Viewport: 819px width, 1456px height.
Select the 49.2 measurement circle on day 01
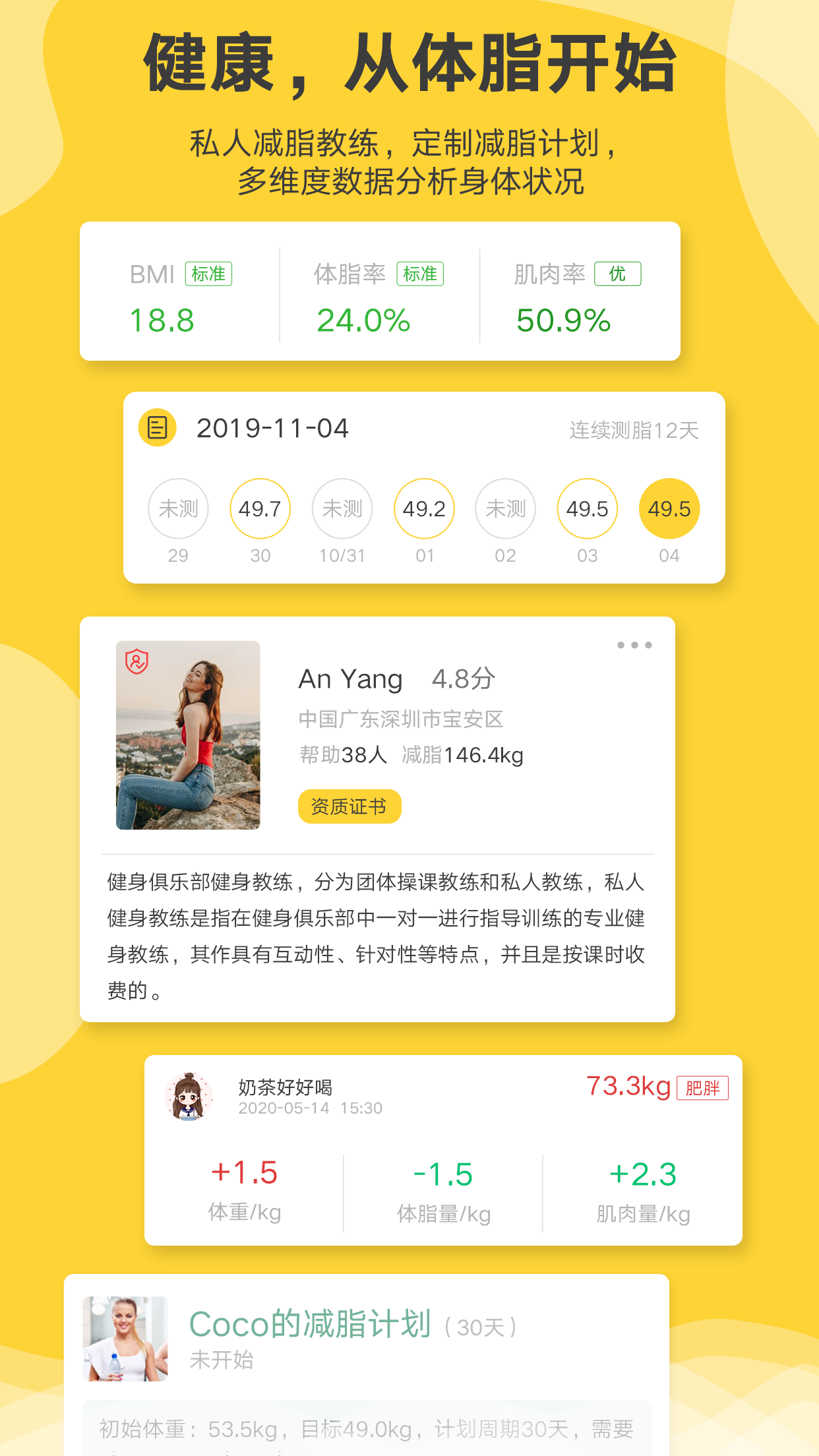coord(423,508)
